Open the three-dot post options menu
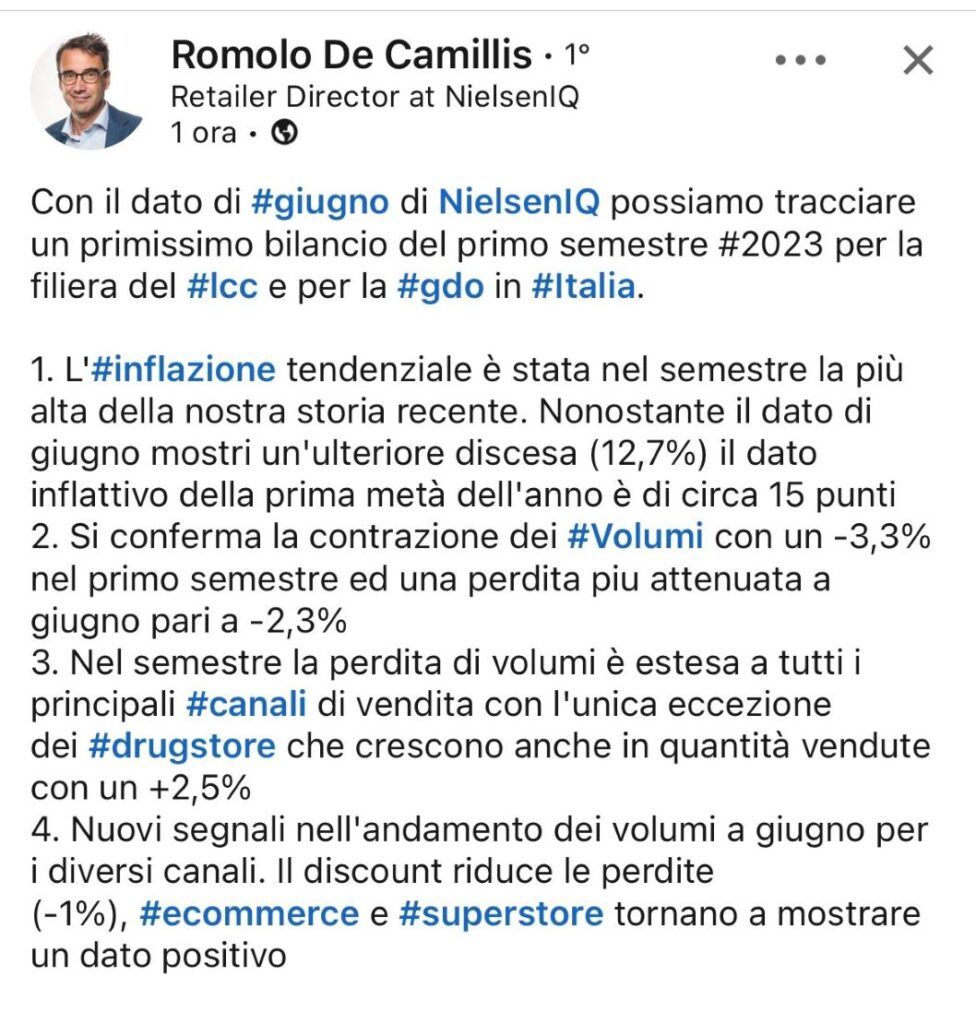 click(x=802, y=61)
